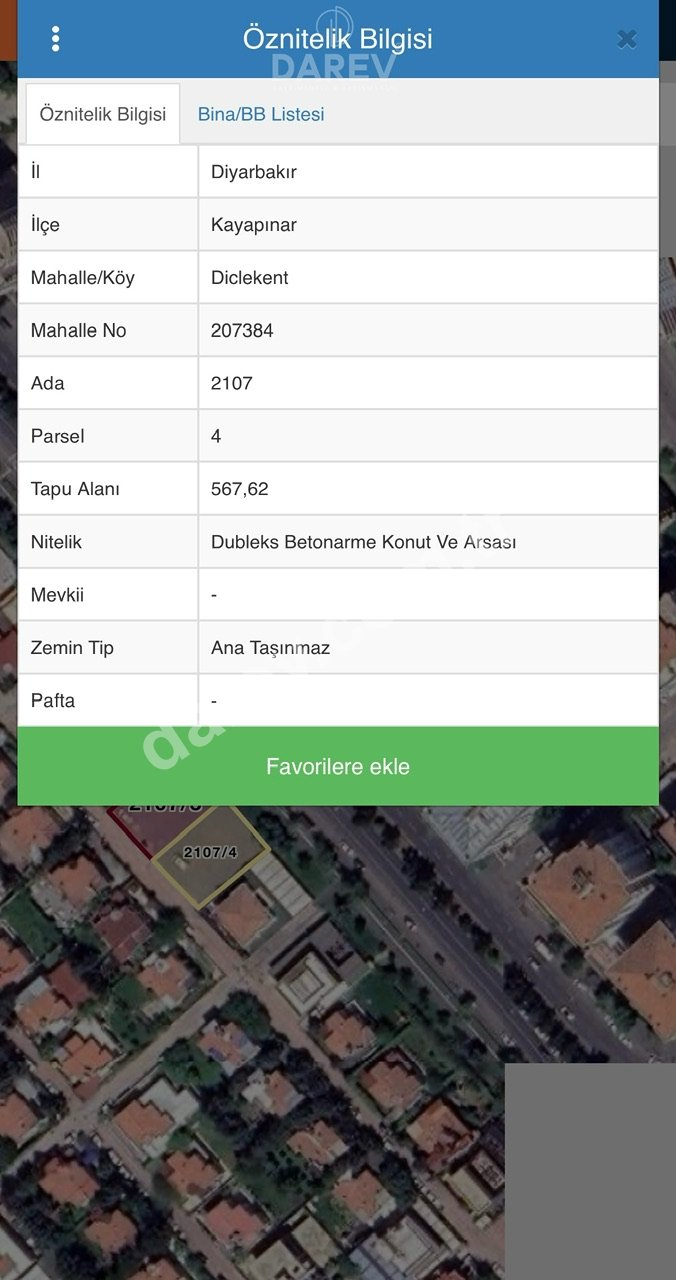Tap the Favorilere ekle button
Image resolution: width=676 pixels, height=1280 pixels.
[x=338, y=767]
